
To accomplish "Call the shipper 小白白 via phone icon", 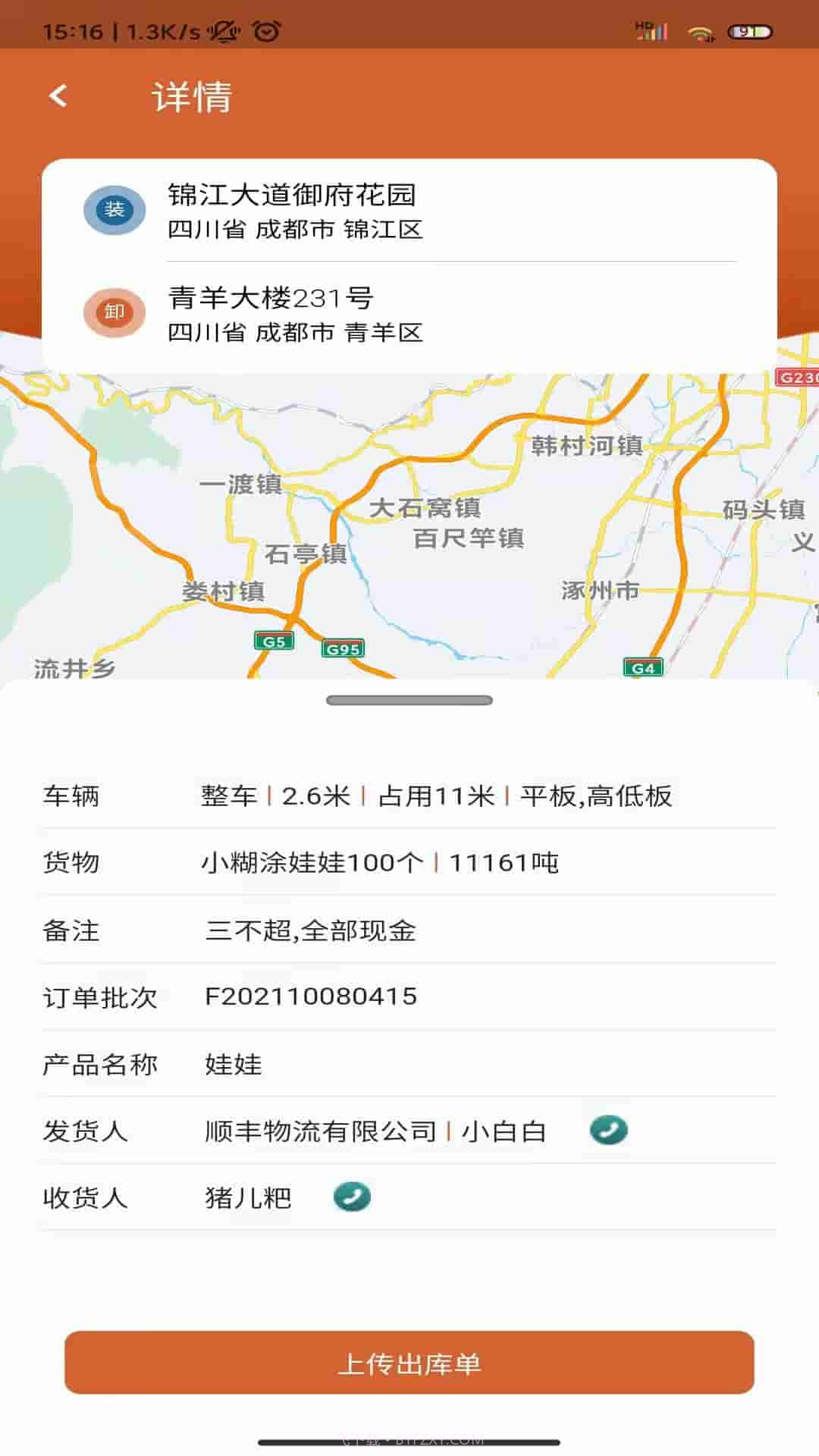I will (610, 1130).
